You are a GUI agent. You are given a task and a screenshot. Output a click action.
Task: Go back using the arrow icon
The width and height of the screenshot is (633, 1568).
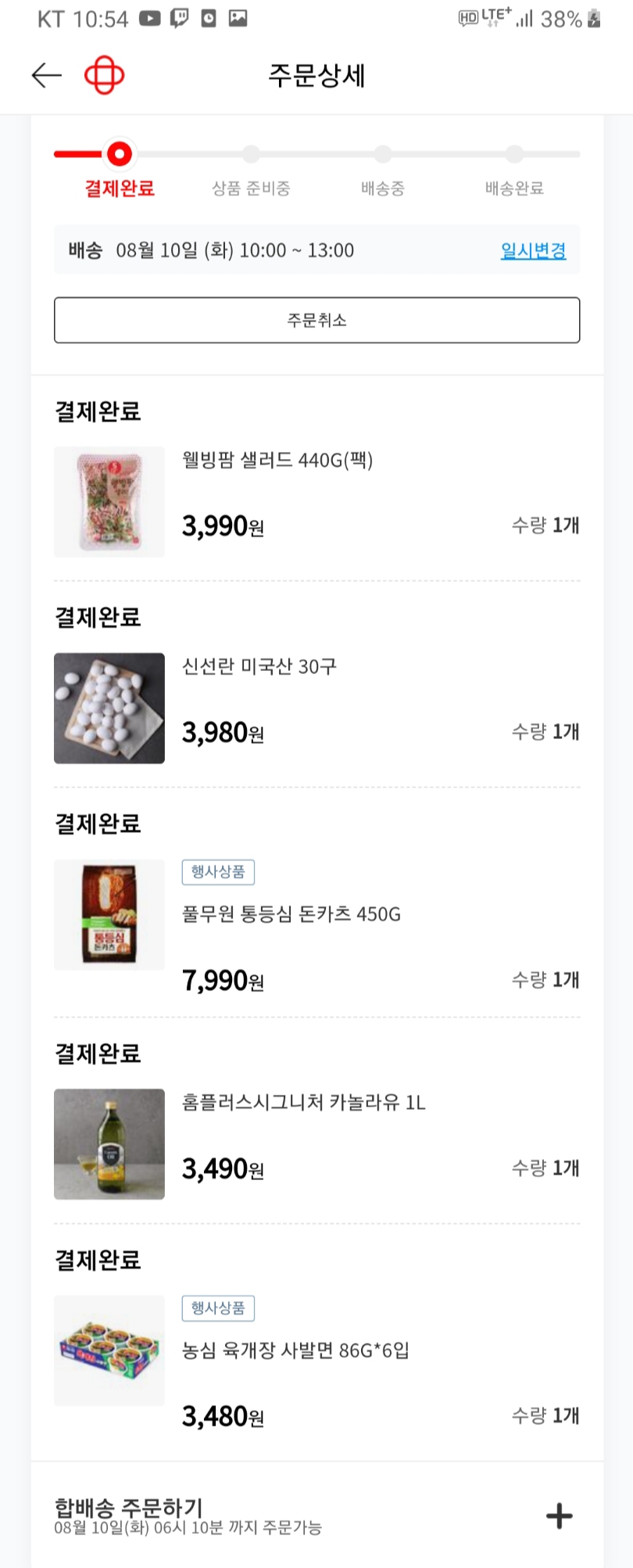coord(46,75)
